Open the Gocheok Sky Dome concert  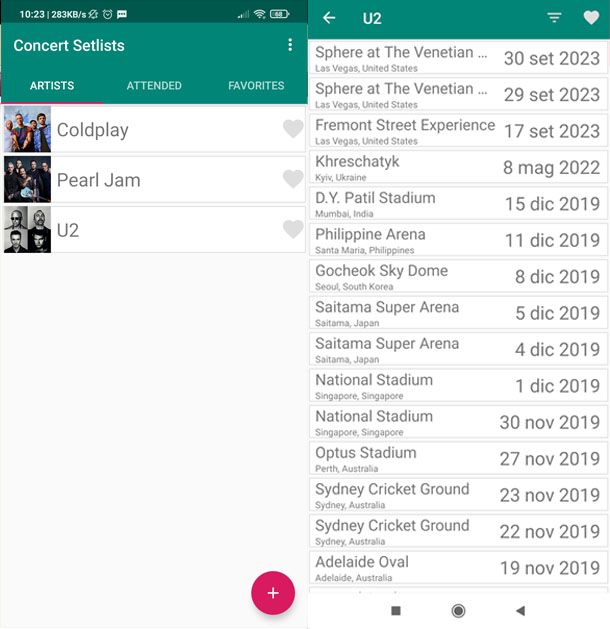[x=458, y=276]
